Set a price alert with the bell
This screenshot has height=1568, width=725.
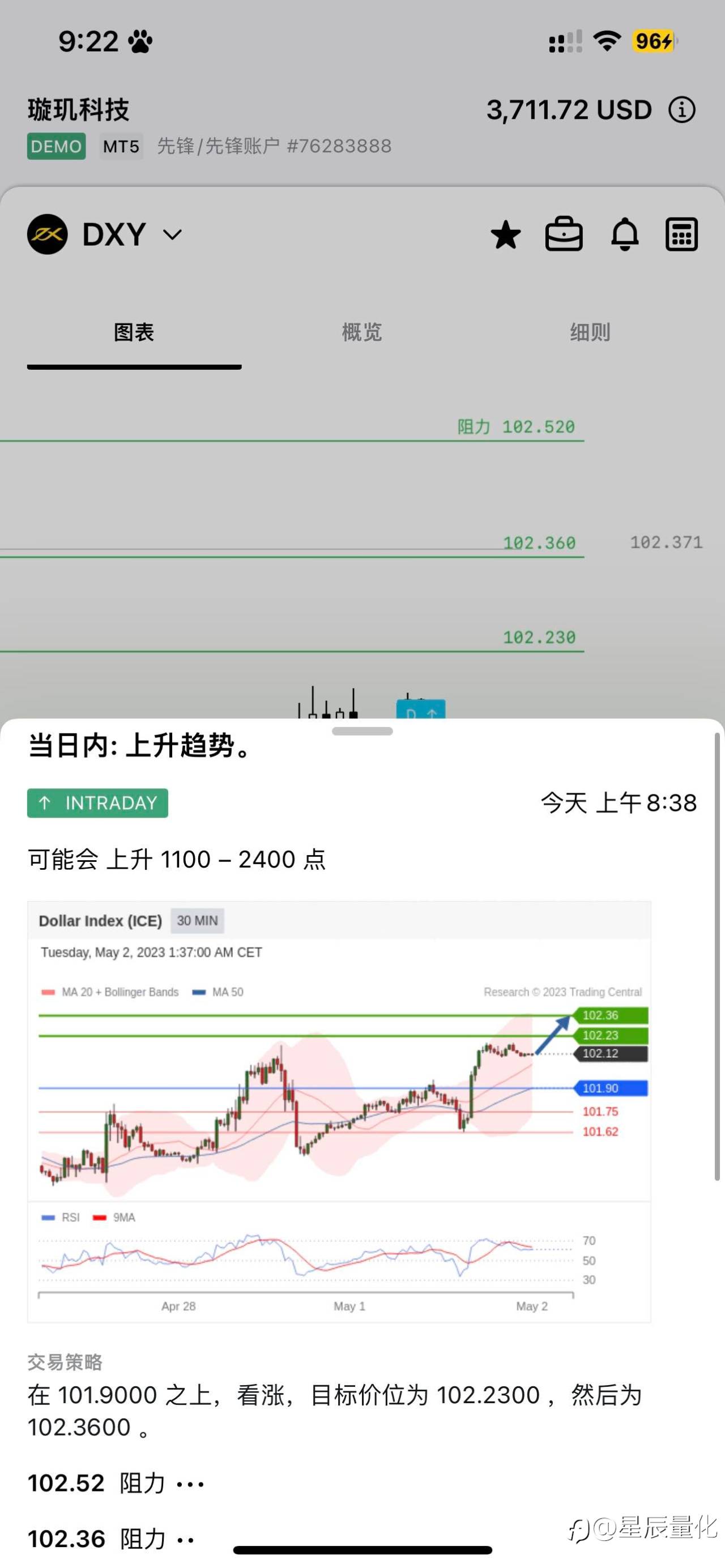(x=625, y=234)
